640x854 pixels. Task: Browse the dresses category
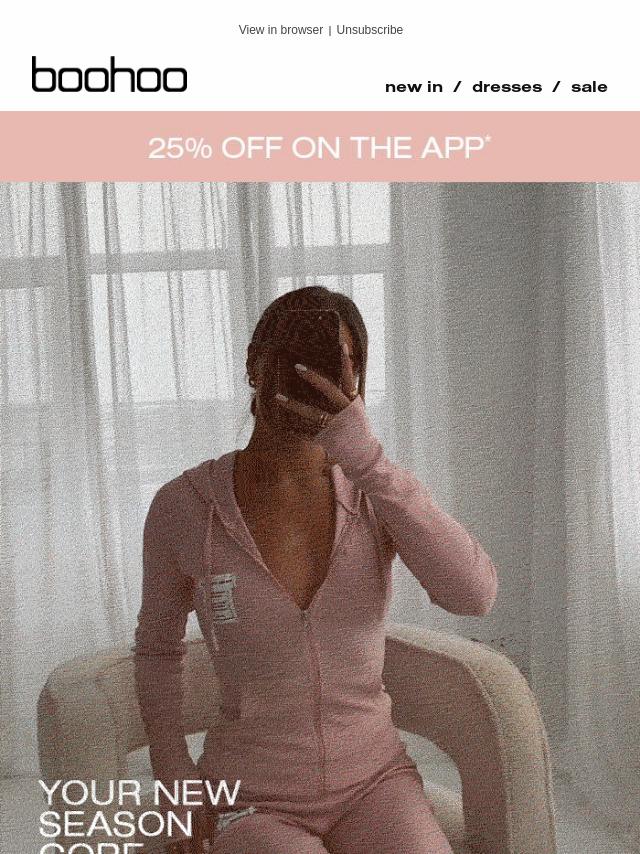click(506, 87)
